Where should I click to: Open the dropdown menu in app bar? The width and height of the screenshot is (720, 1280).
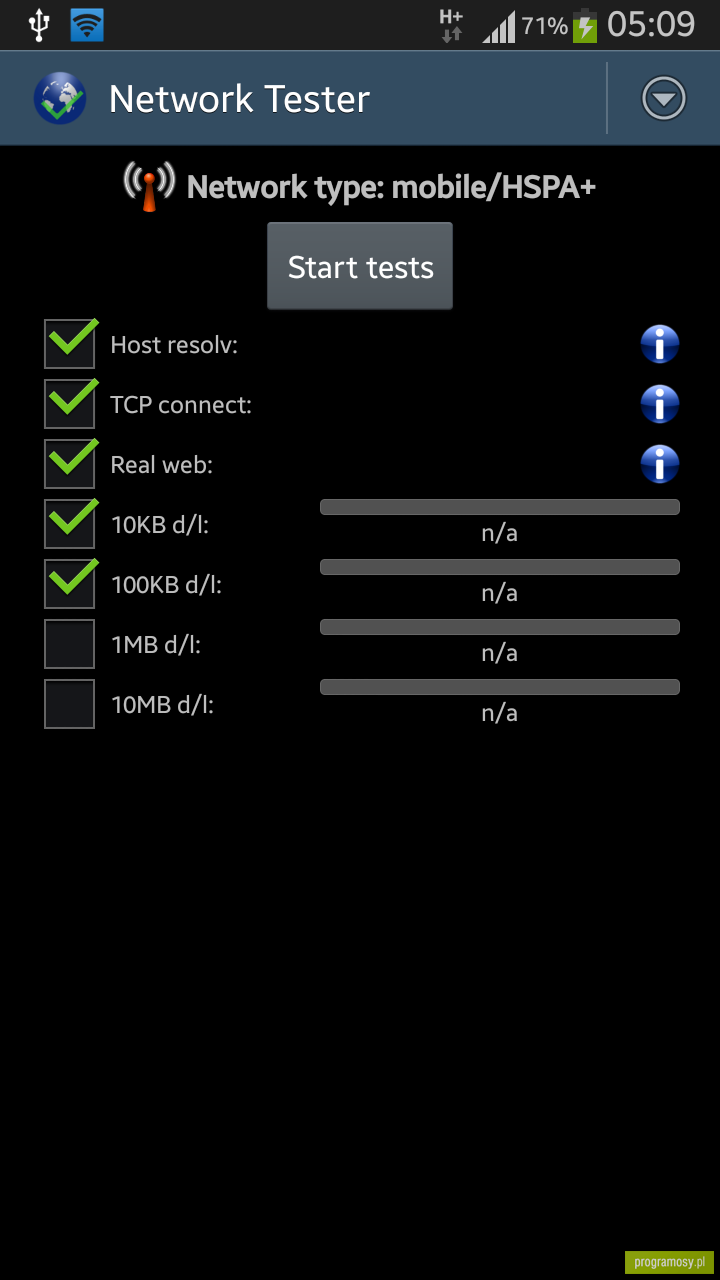[664, 98]
